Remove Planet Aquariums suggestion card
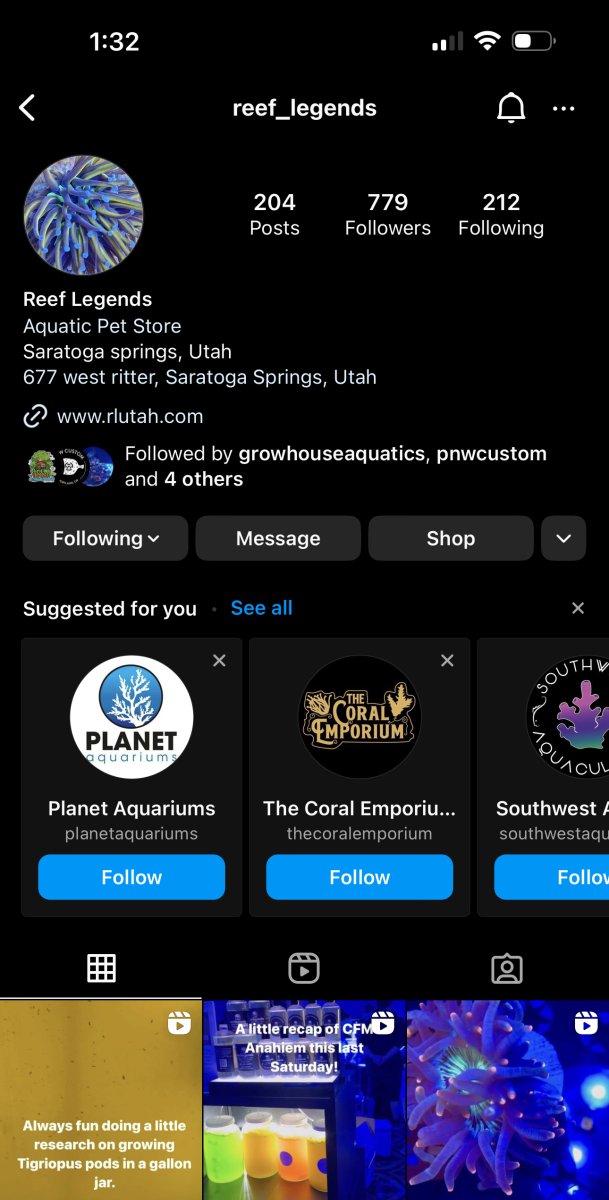609x1200 pixels. (x=220, y=660)
